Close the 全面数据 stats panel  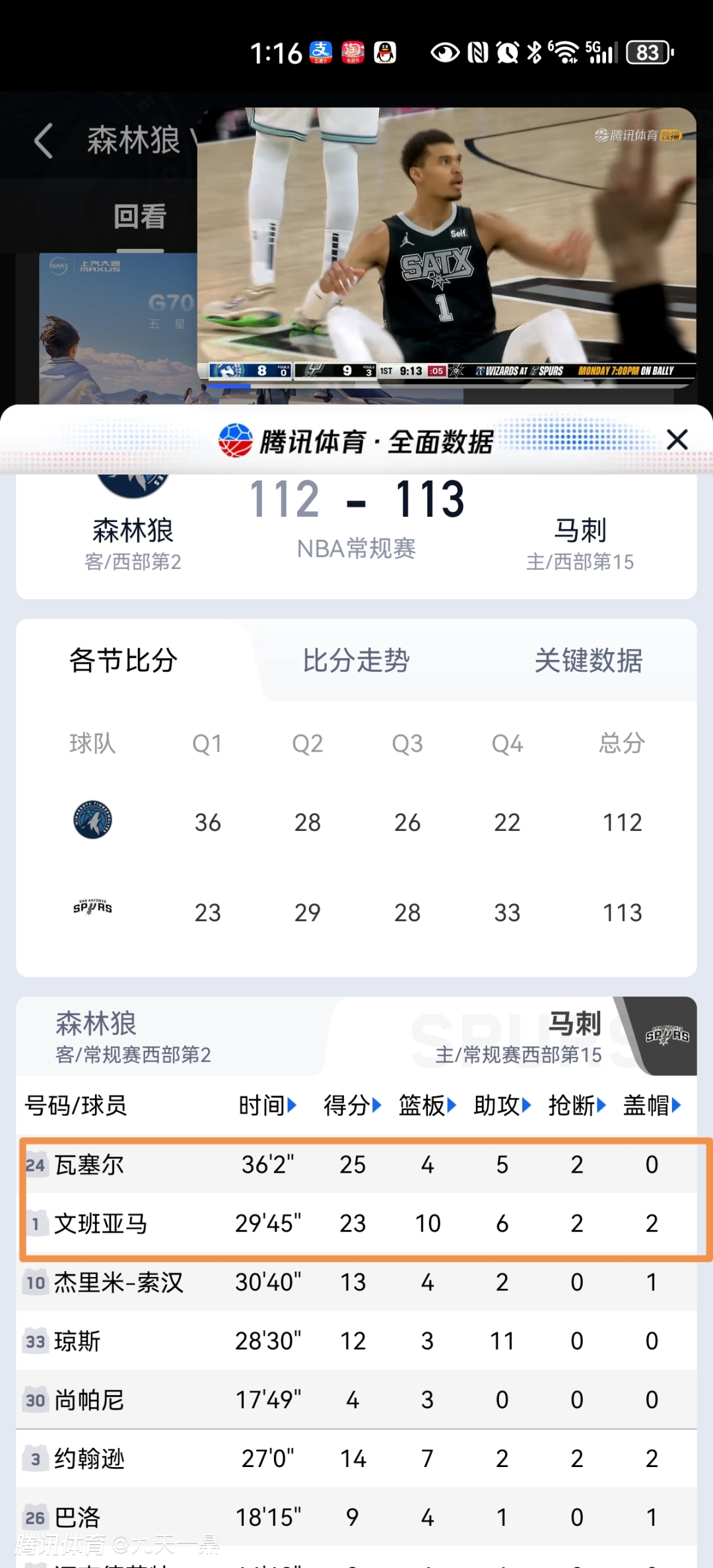coord(677,440)
